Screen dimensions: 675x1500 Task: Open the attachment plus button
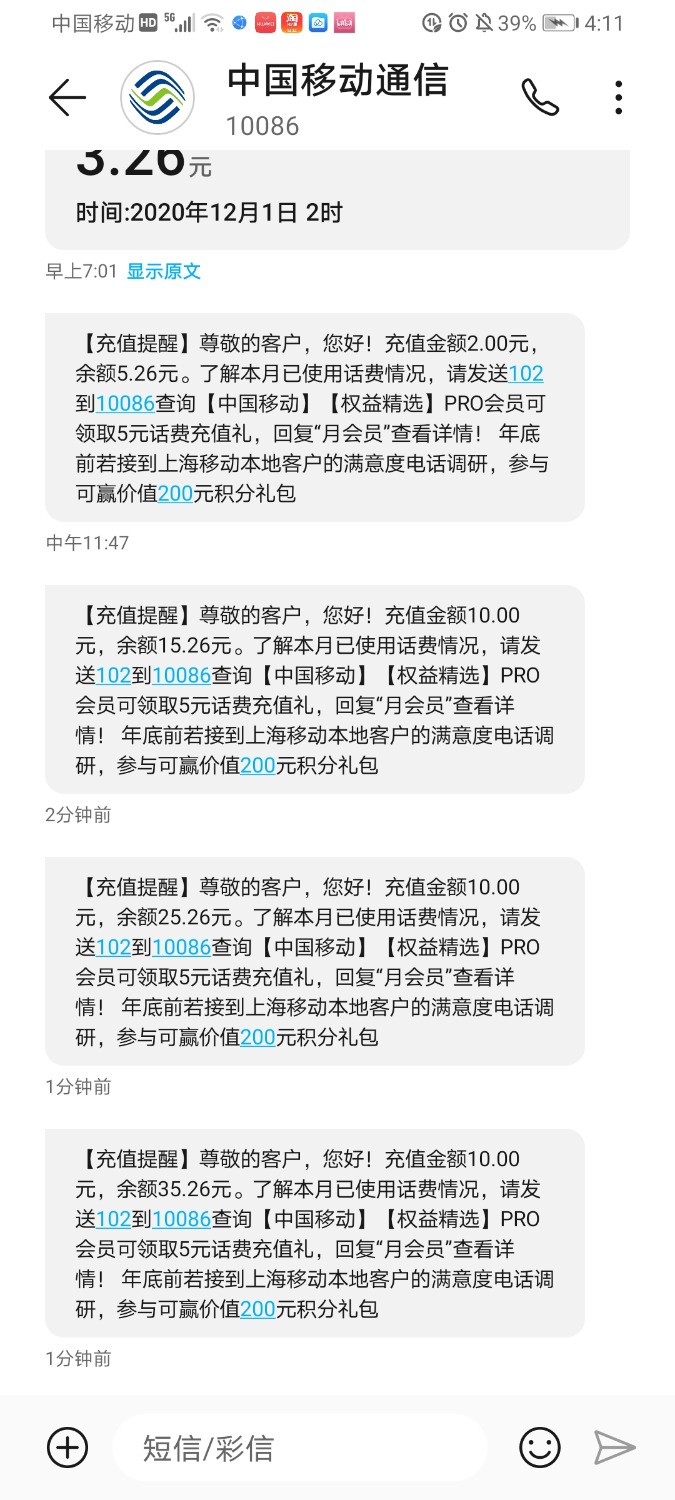point(68,1447)
